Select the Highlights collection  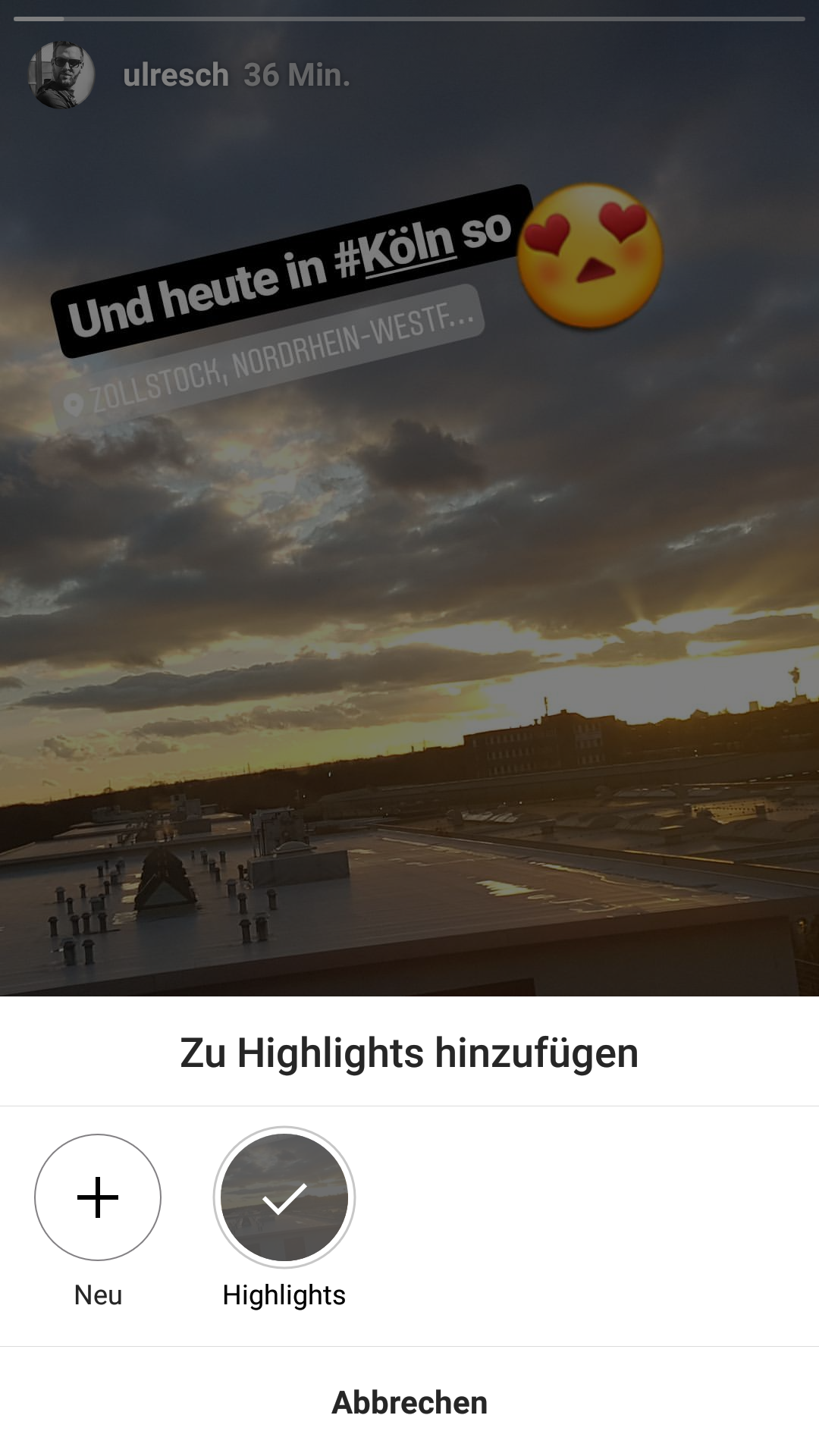[284, 1197]
